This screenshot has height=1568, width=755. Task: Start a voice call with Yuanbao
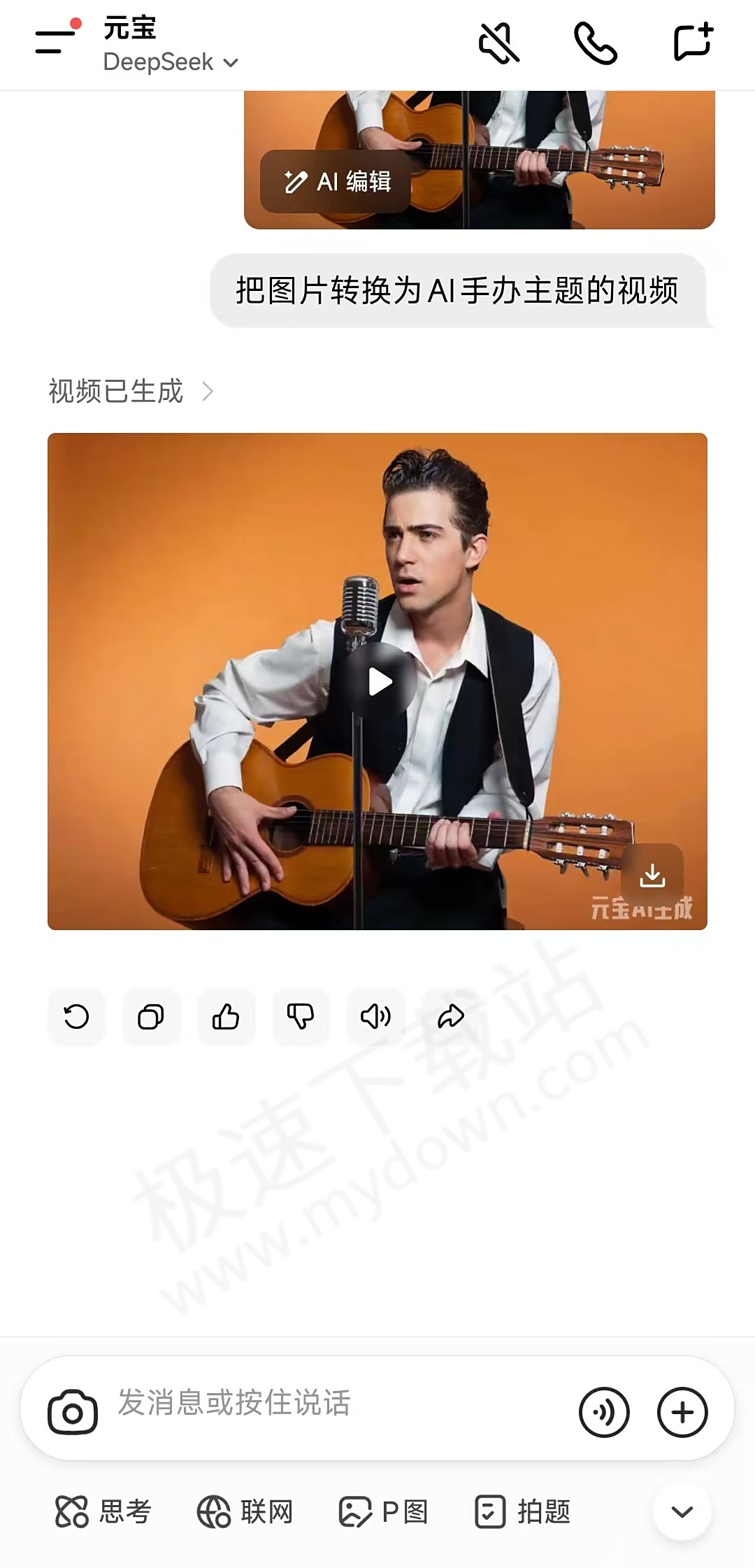tap(595, 43)
